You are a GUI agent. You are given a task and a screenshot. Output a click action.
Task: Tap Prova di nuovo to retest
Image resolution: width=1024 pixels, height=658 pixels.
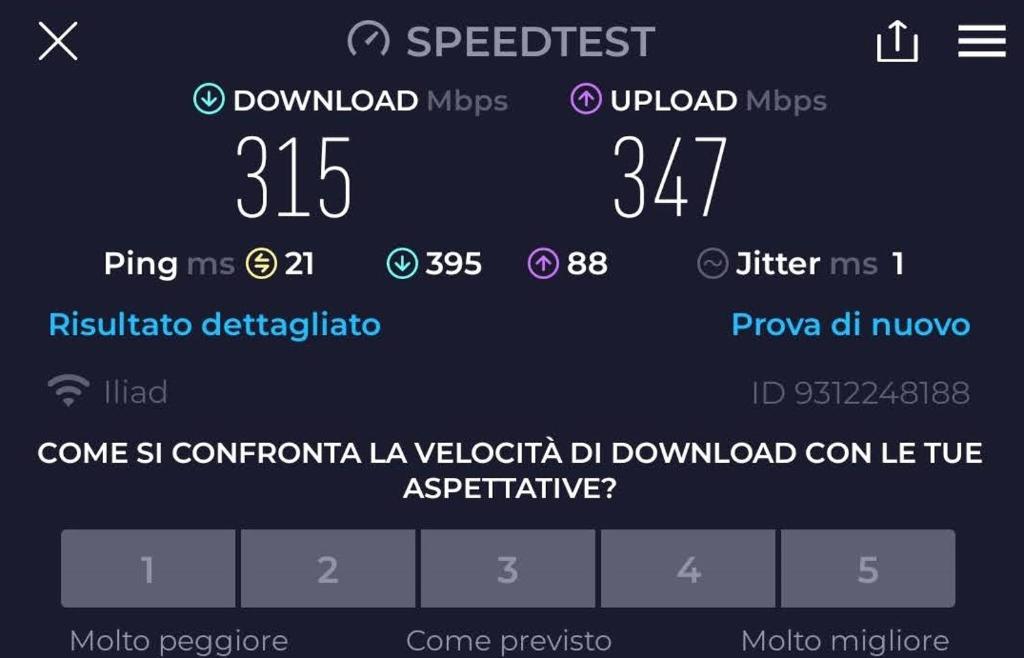(850, 325)
